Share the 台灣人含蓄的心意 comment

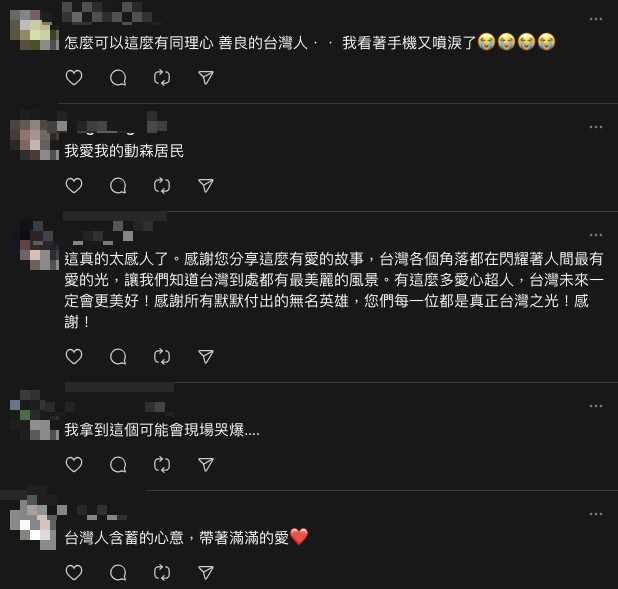[206, 572]
